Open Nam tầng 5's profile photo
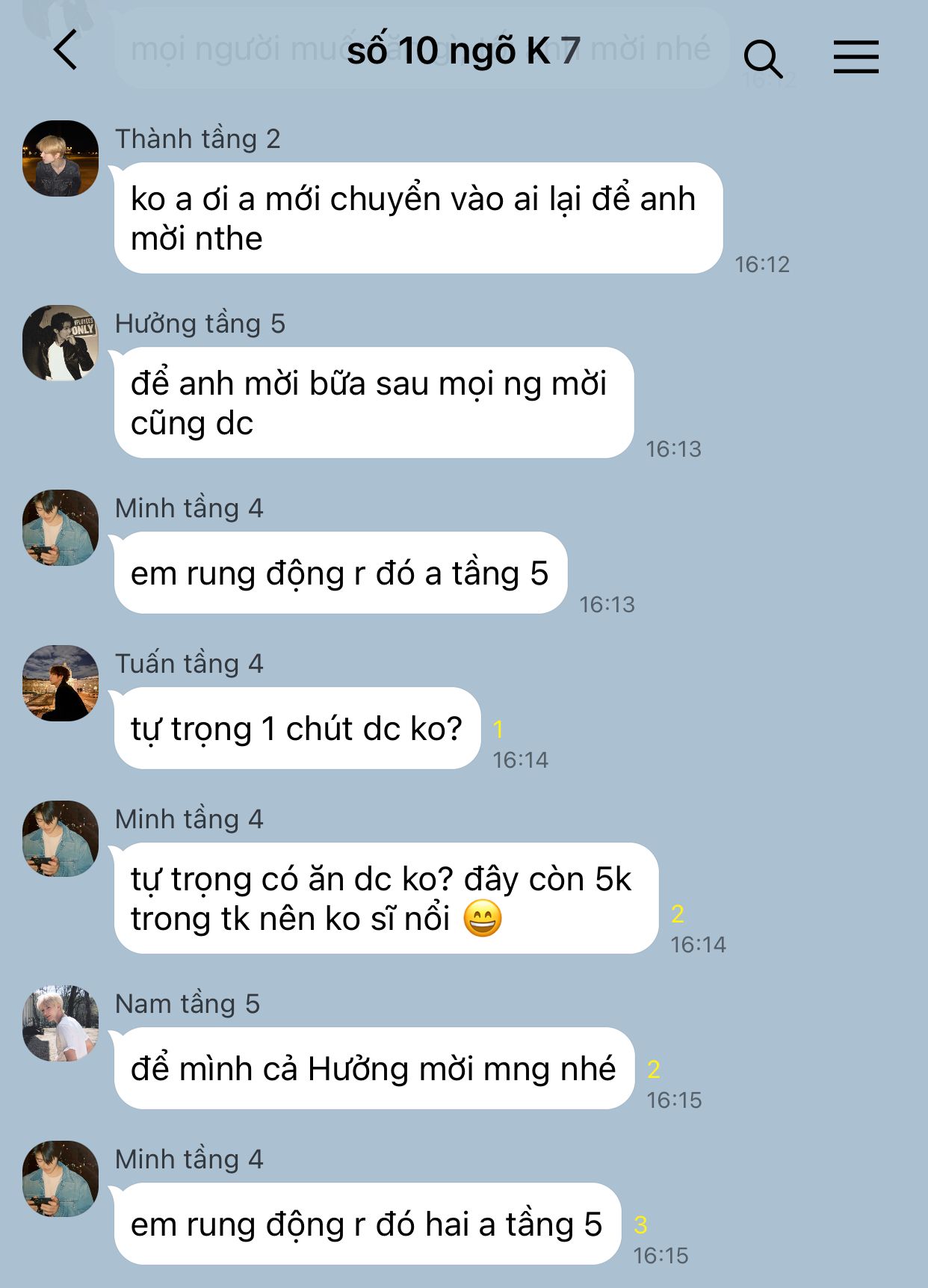The image size is (928, 1288). tap(61, 1023)
